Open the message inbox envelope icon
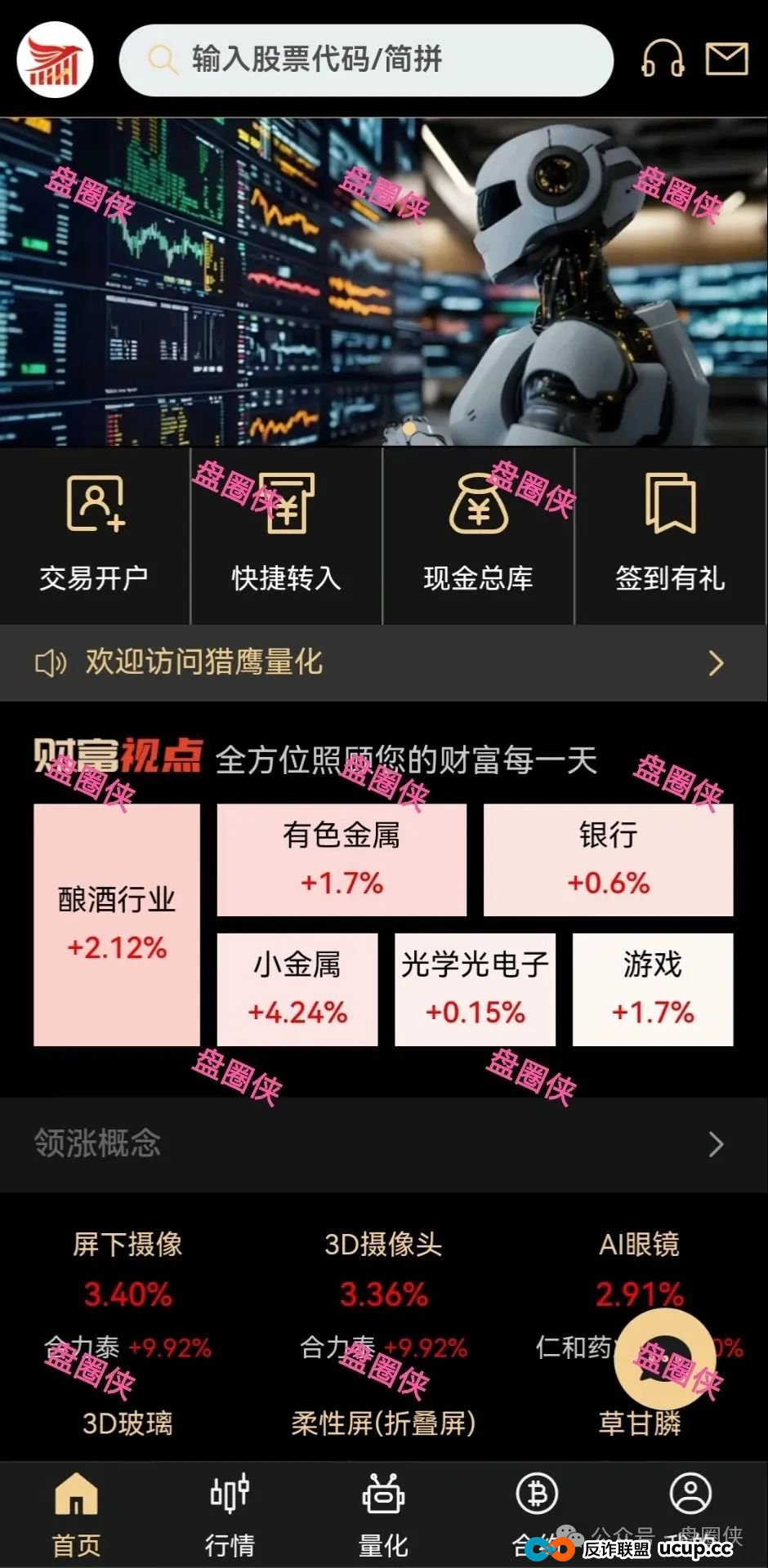The image size is (768, 1568). [x=726, y=59]
